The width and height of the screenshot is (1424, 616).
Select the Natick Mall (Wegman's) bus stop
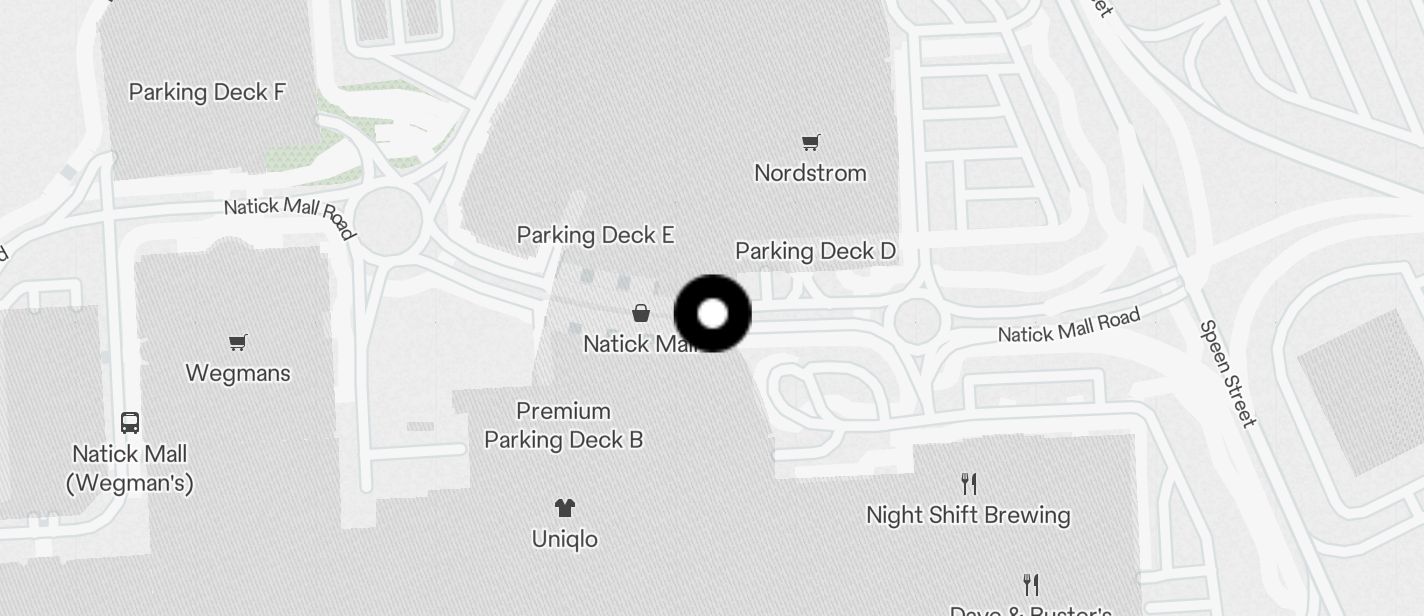130,422
